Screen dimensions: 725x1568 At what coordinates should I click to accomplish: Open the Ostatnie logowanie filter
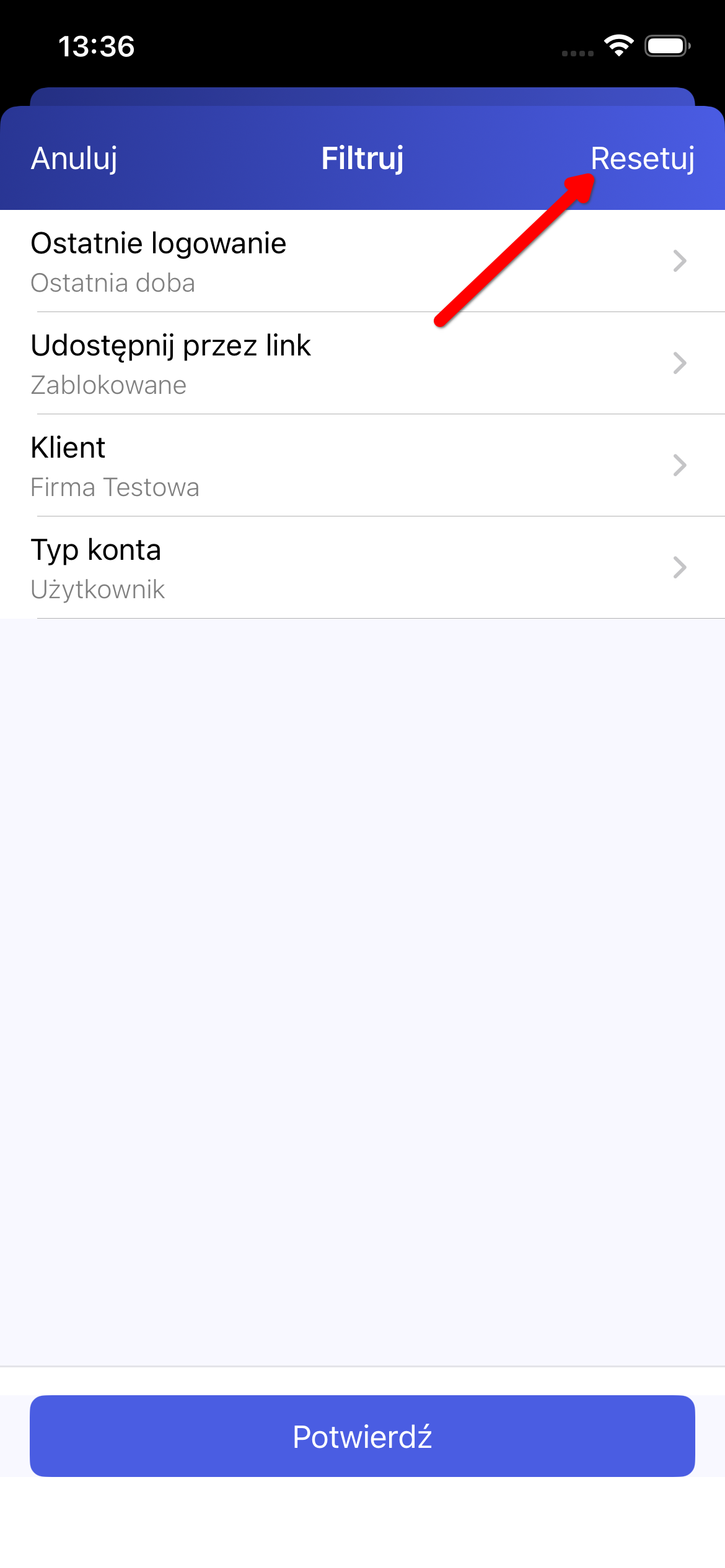point(362,261)
